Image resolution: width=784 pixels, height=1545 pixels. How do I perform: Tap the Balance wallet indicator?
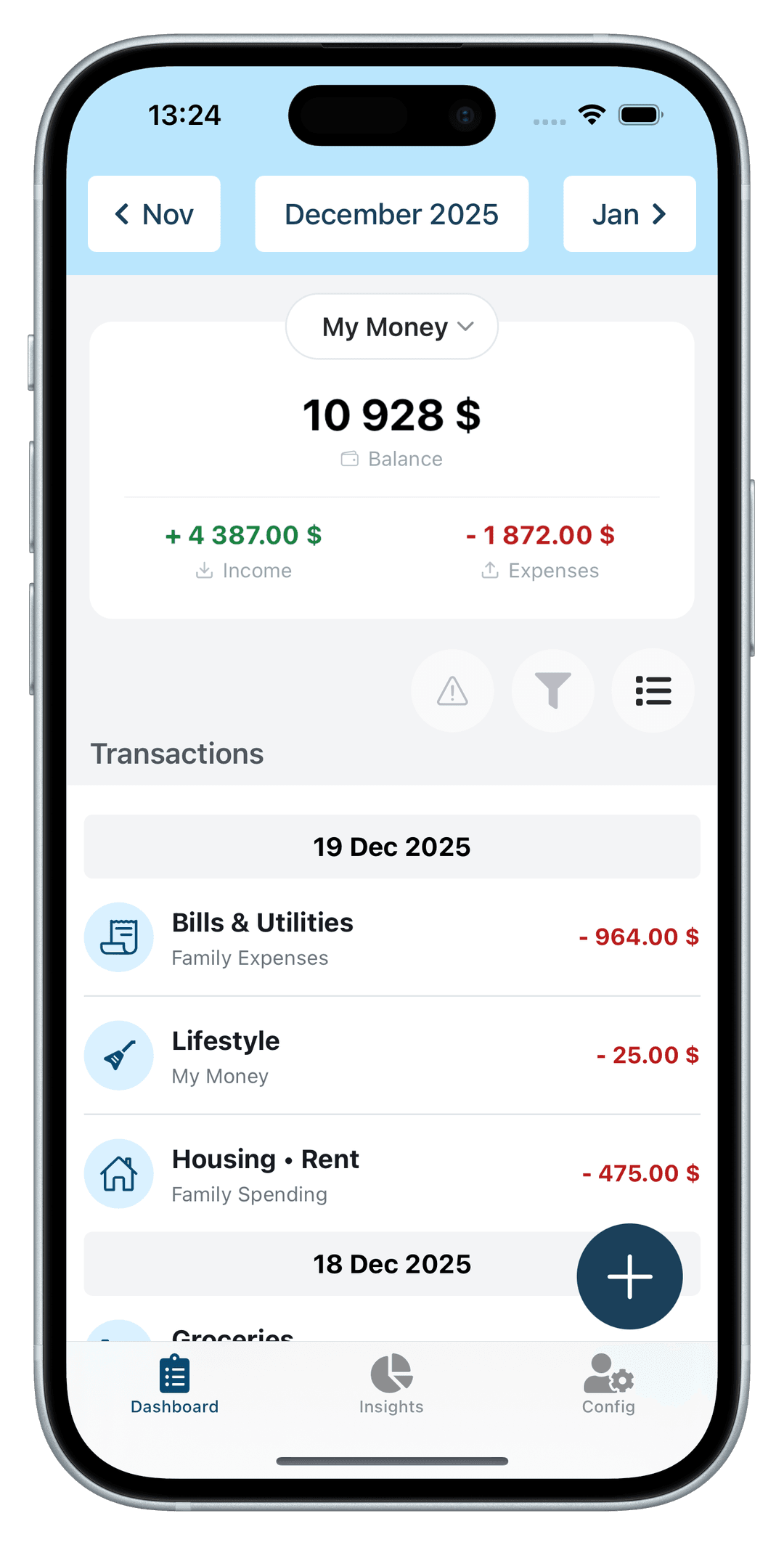click(x=391, y=458)
